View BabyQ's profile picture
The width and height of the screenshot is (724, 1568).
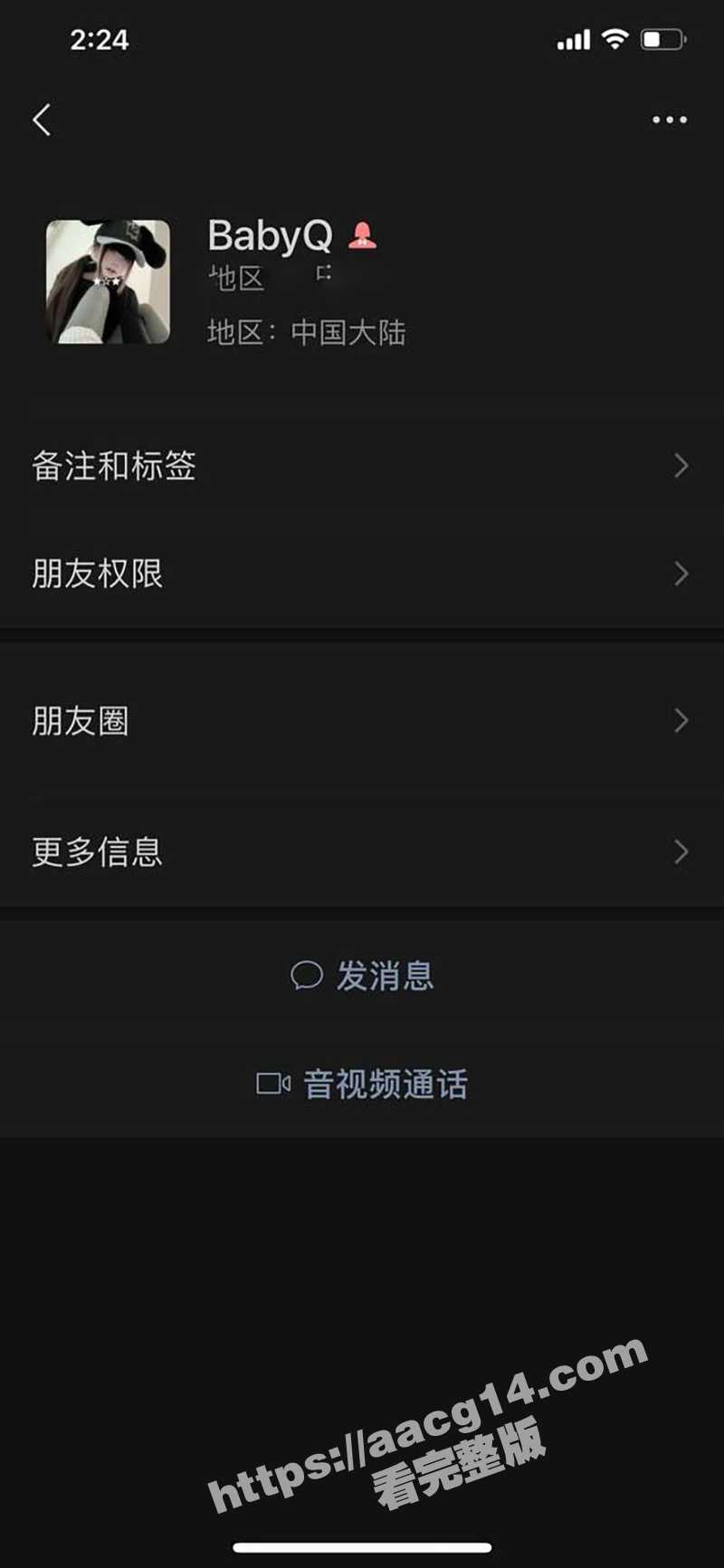coord(108,281)
